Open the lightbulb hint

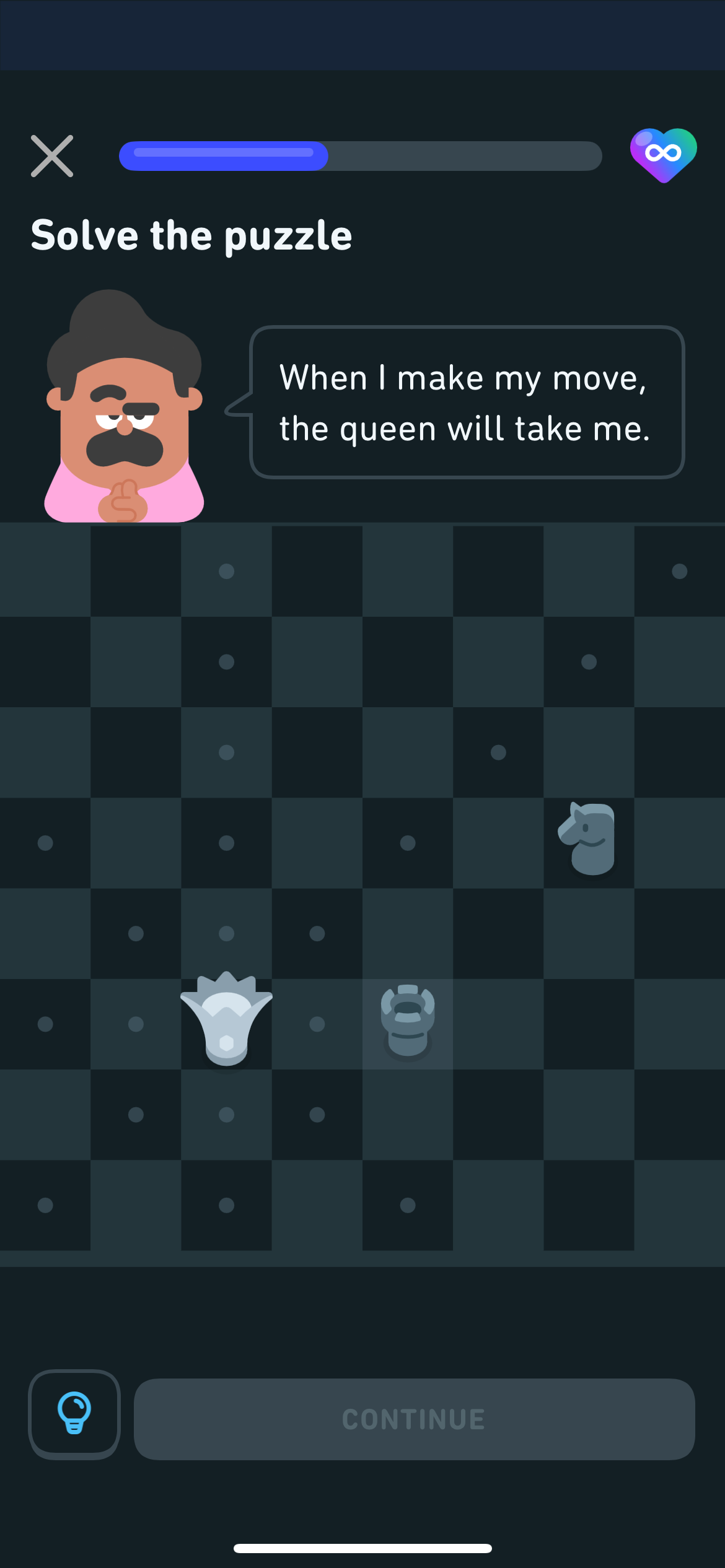click(74, 1414)
